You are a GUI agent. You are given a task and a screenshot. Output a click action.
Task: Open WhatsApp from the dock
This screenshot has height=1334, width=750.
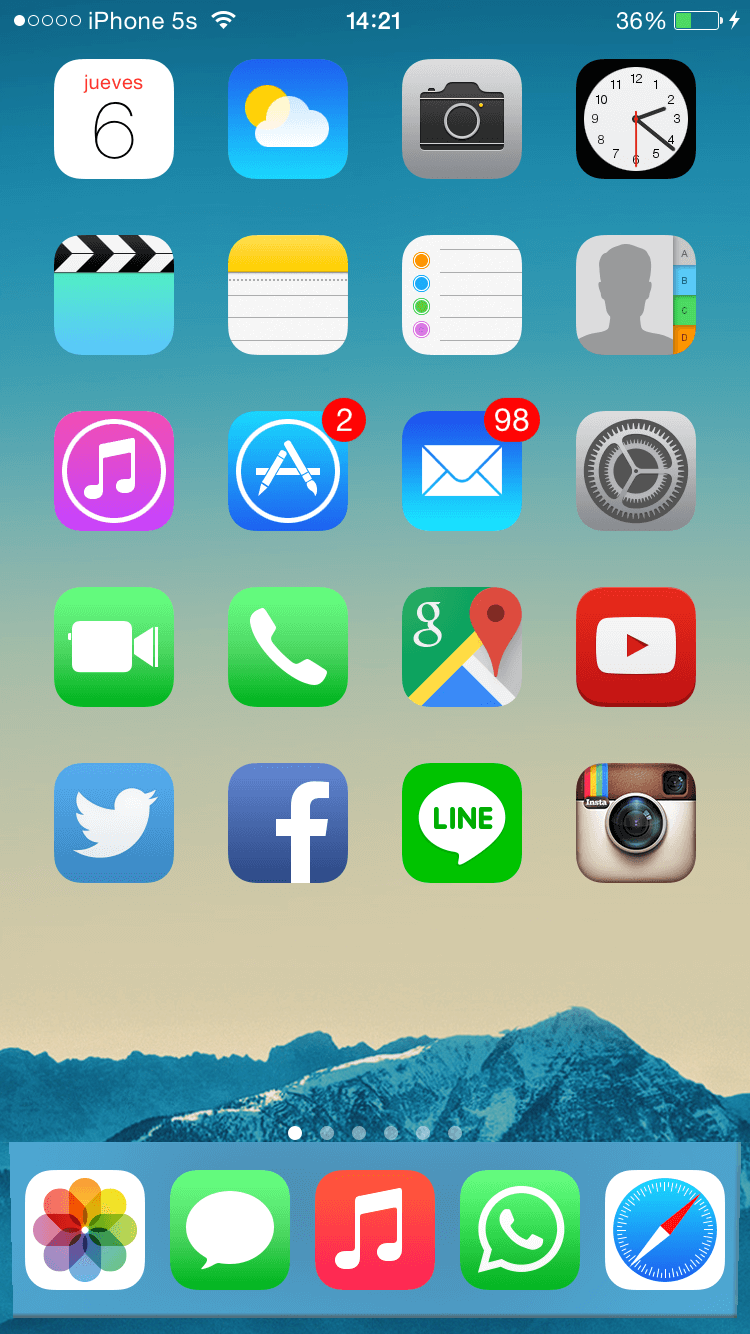click(520, 1230)
